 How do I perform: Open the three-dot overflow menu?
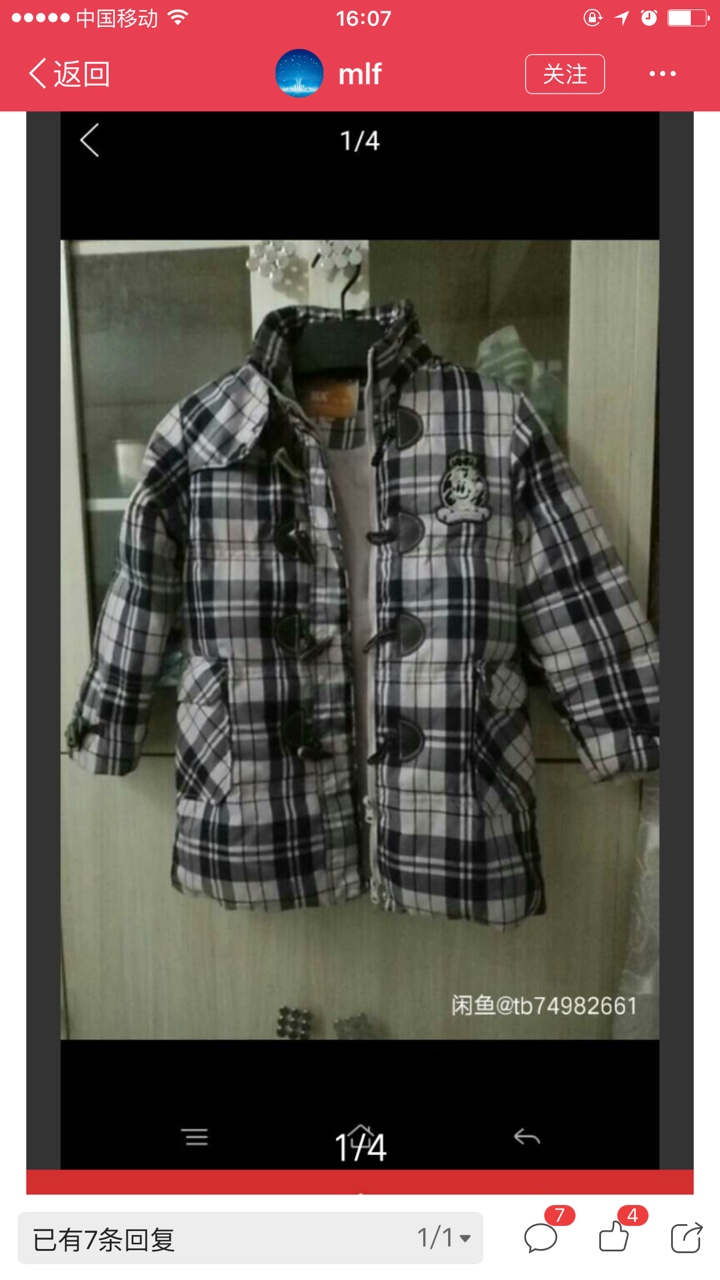tap(663, 74)
